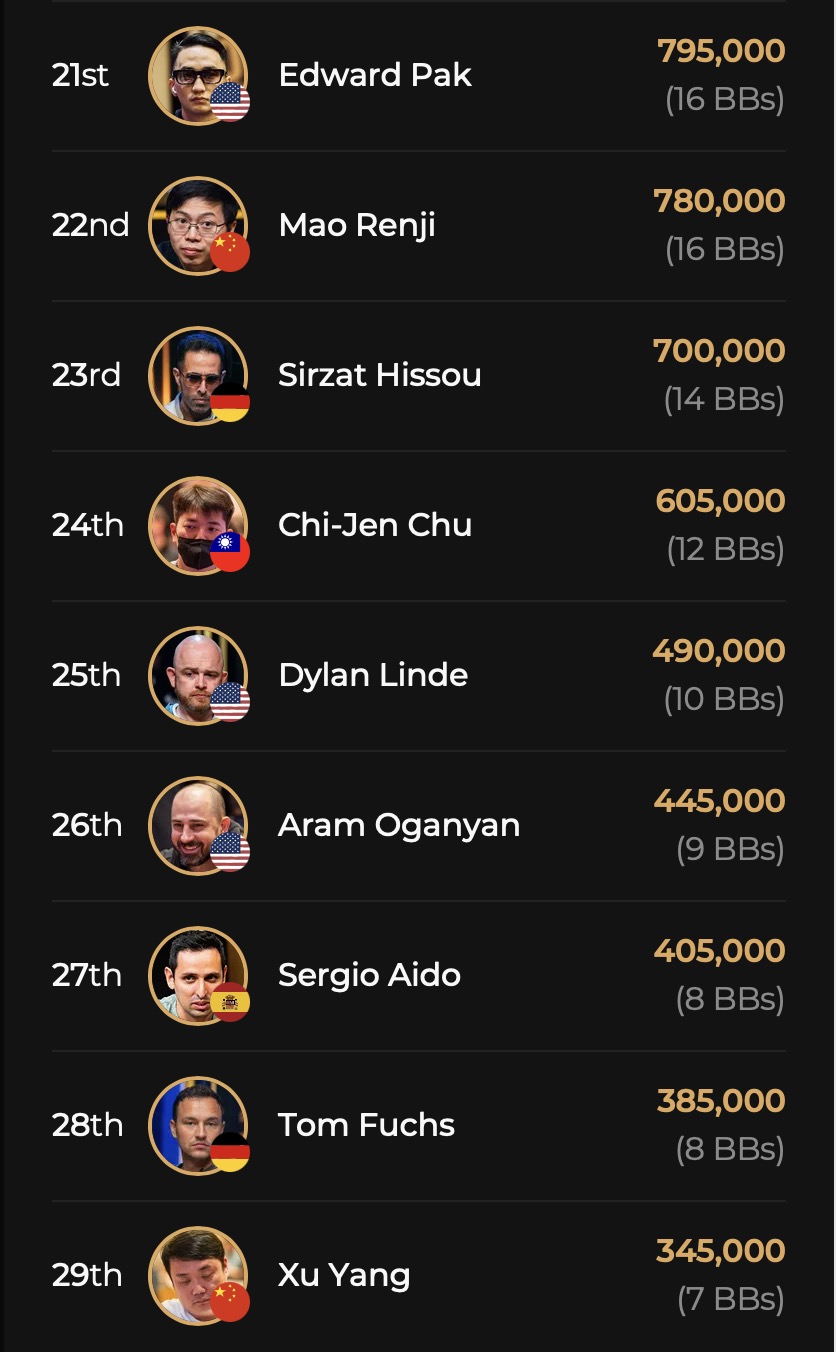Open Edward Pak's player row
This screenshot has height=1352, width=836.
[x=374, y=76]
